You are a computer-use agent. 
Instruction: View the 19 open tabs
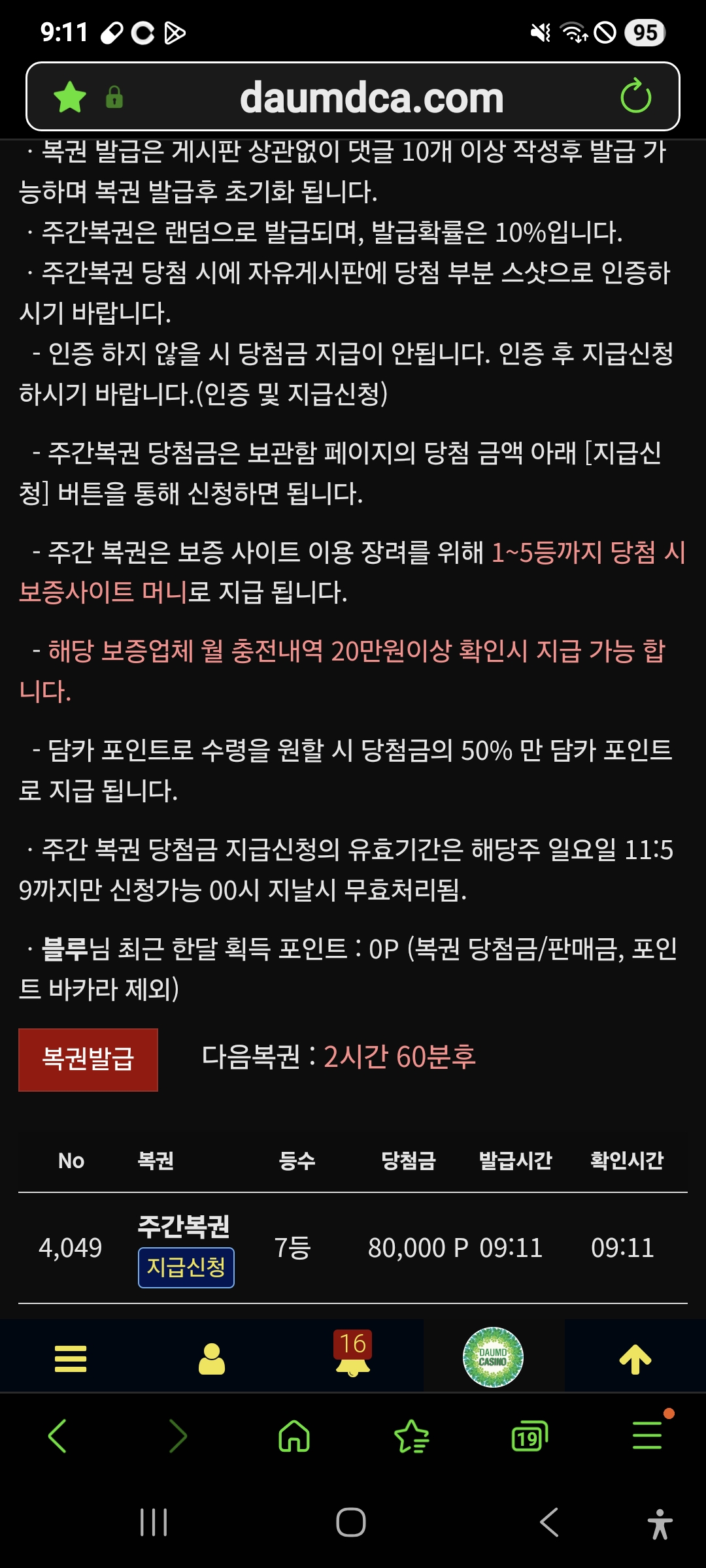tap(529, 1436)
